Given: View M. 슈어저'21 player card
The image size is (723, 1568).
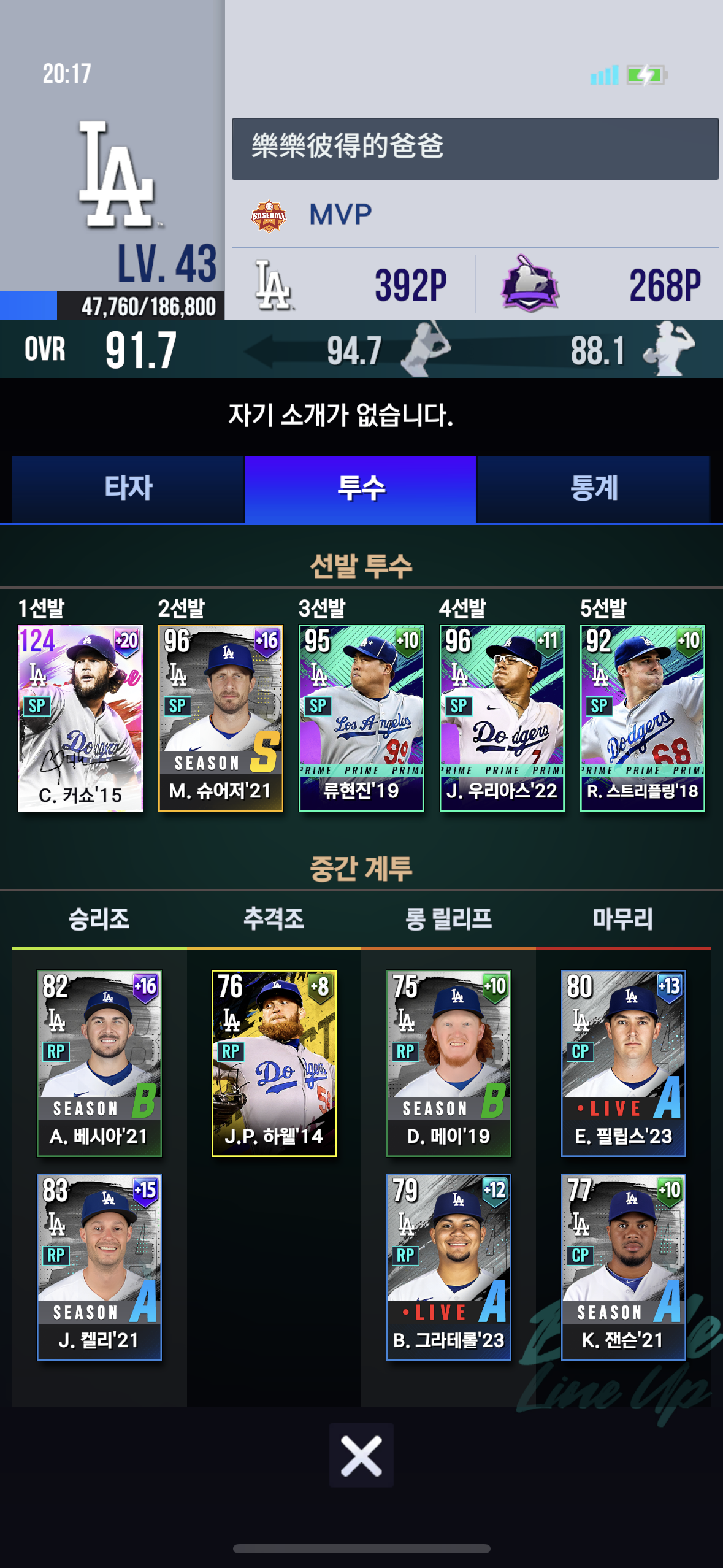Looking at the screenshot, I should point(221,718).
